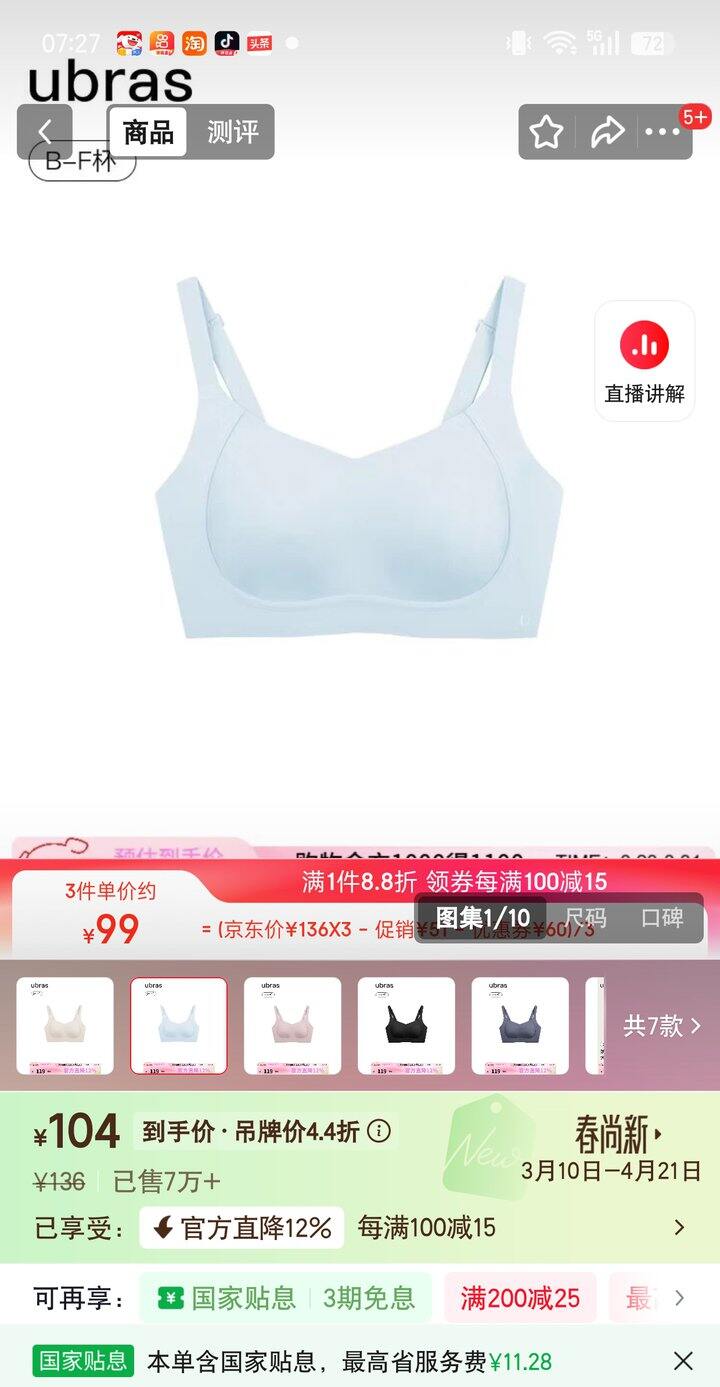720x1387 pixels.
Task: Tap the 满200减25 coupon chip
Action: [520, 1298]
